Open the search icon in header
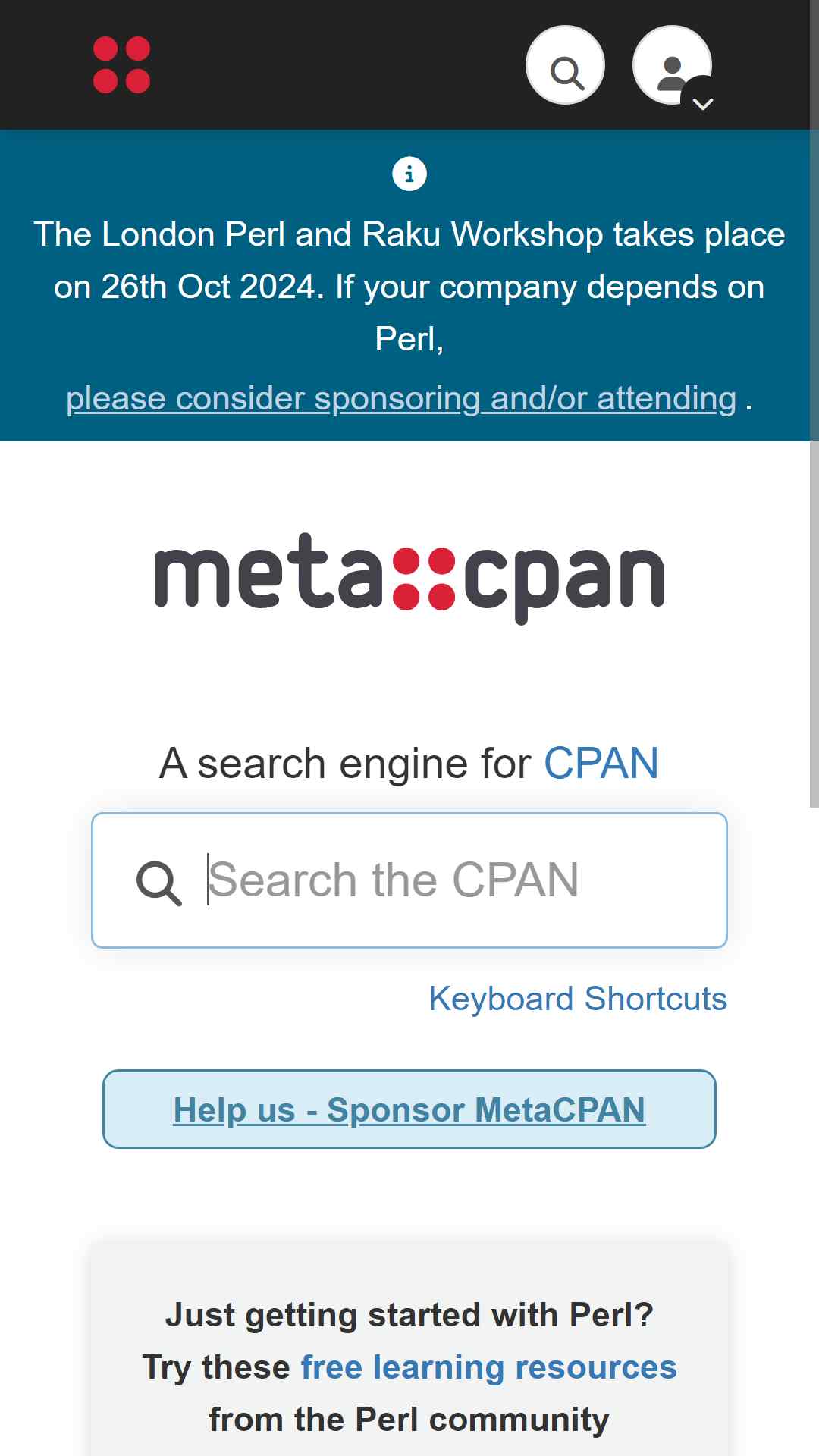The width and height of the screenshot is (819, 1456). (x=566, y=65)
